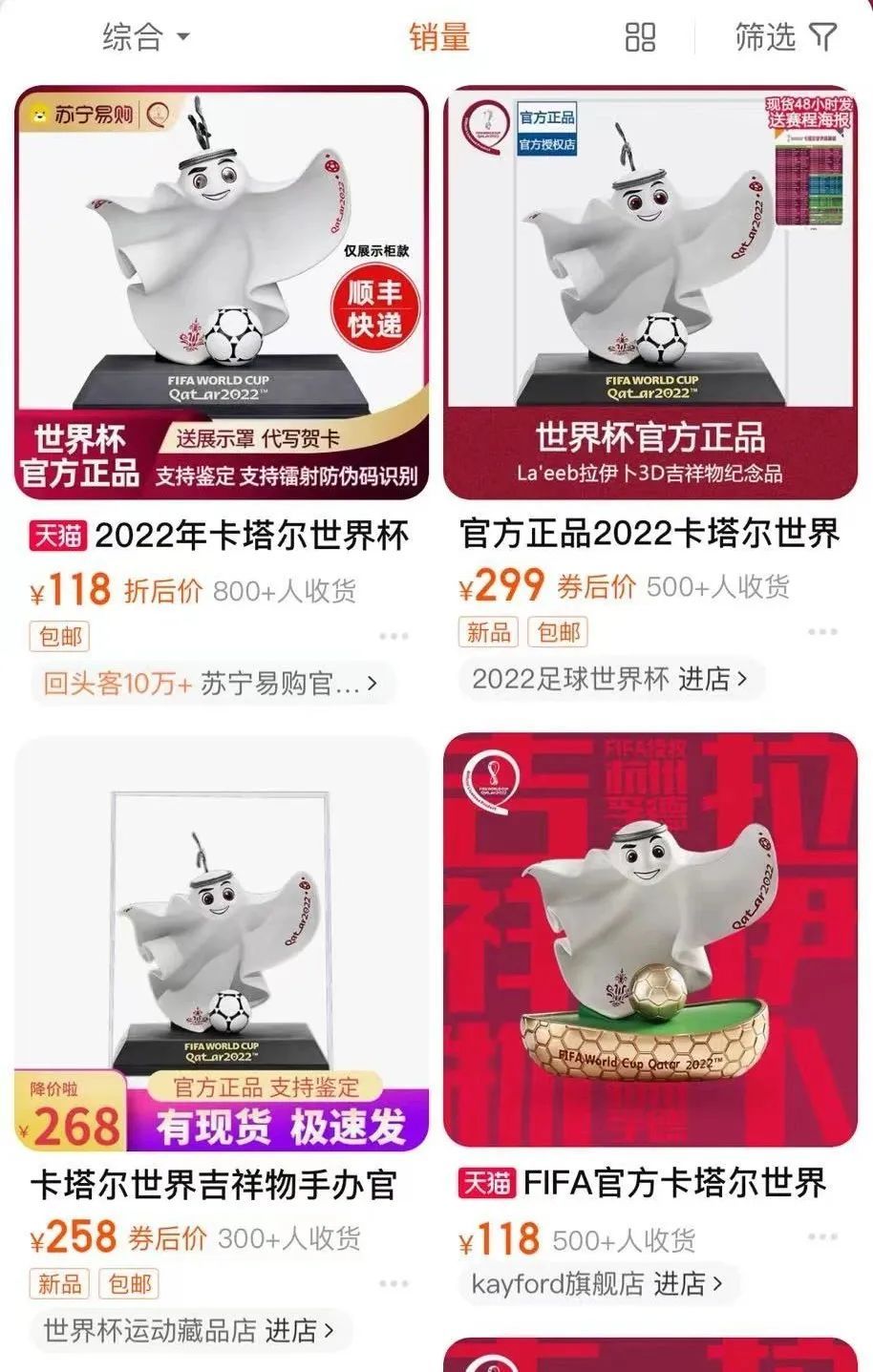Open more options for the ¥258 item
Viewport: 873px width, 1372px height.
click(393, 1284)
